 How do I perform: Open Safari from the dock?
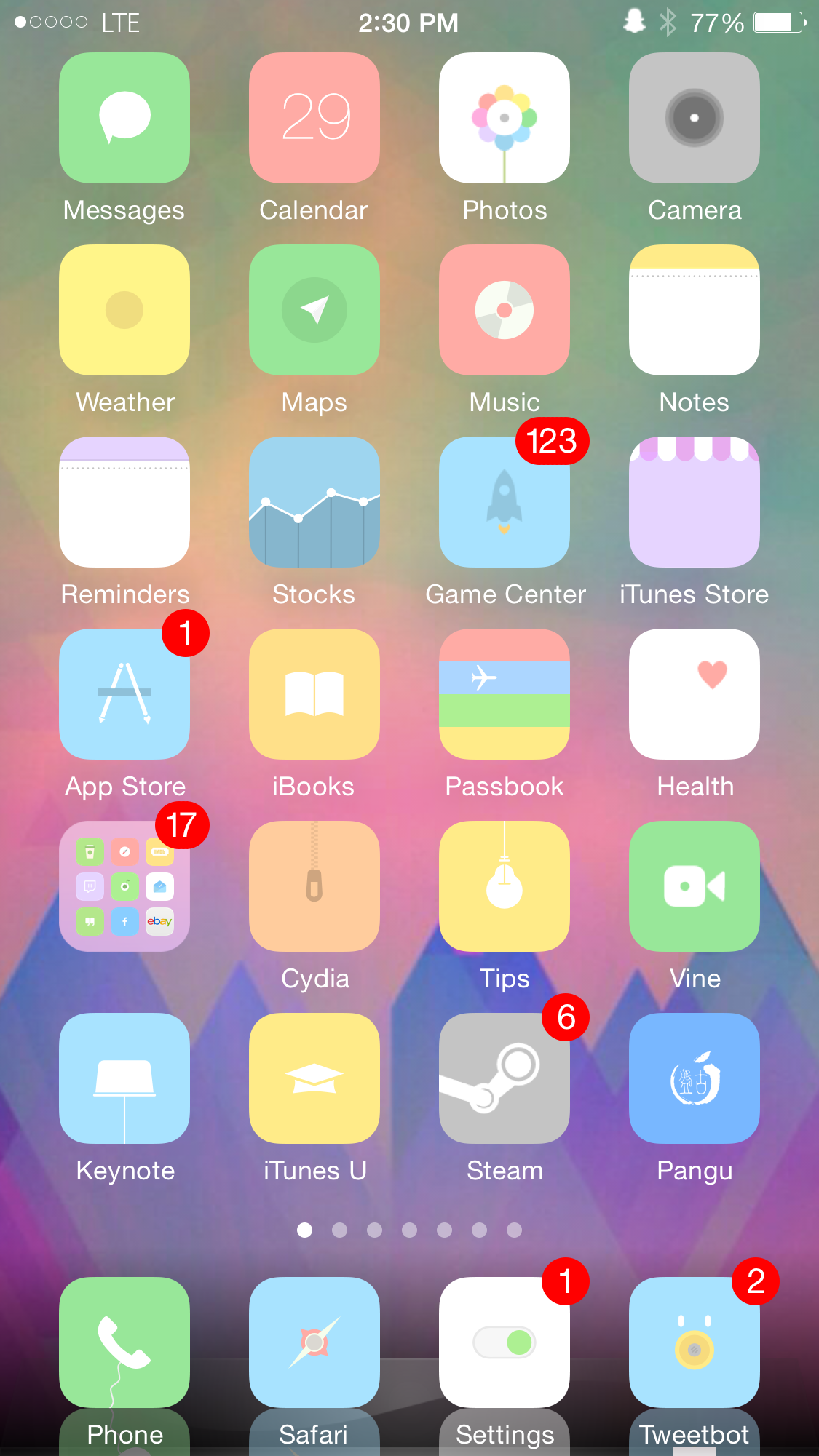click(x=314, y=1342)
